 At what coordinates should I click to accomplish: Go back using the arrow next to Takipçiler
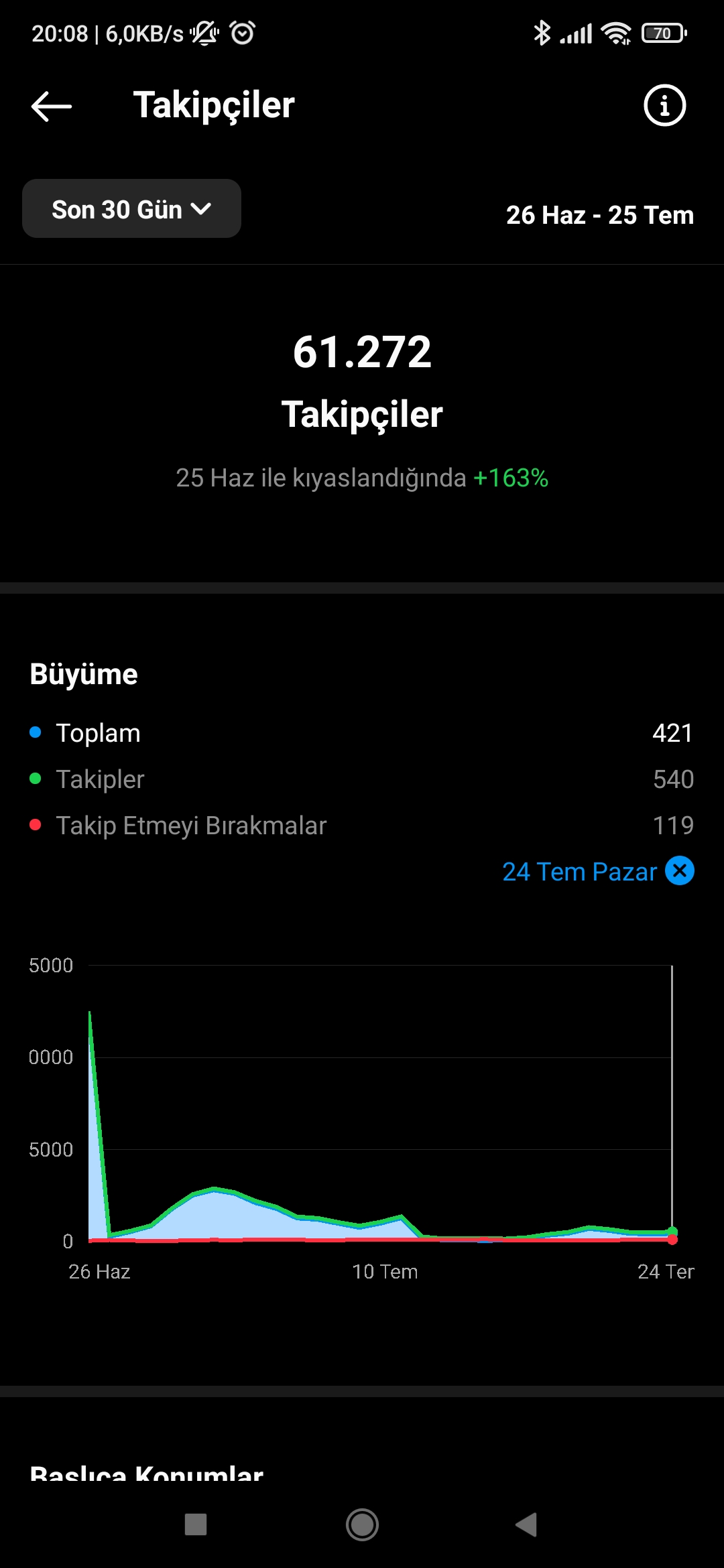click(x=52, y=106)
